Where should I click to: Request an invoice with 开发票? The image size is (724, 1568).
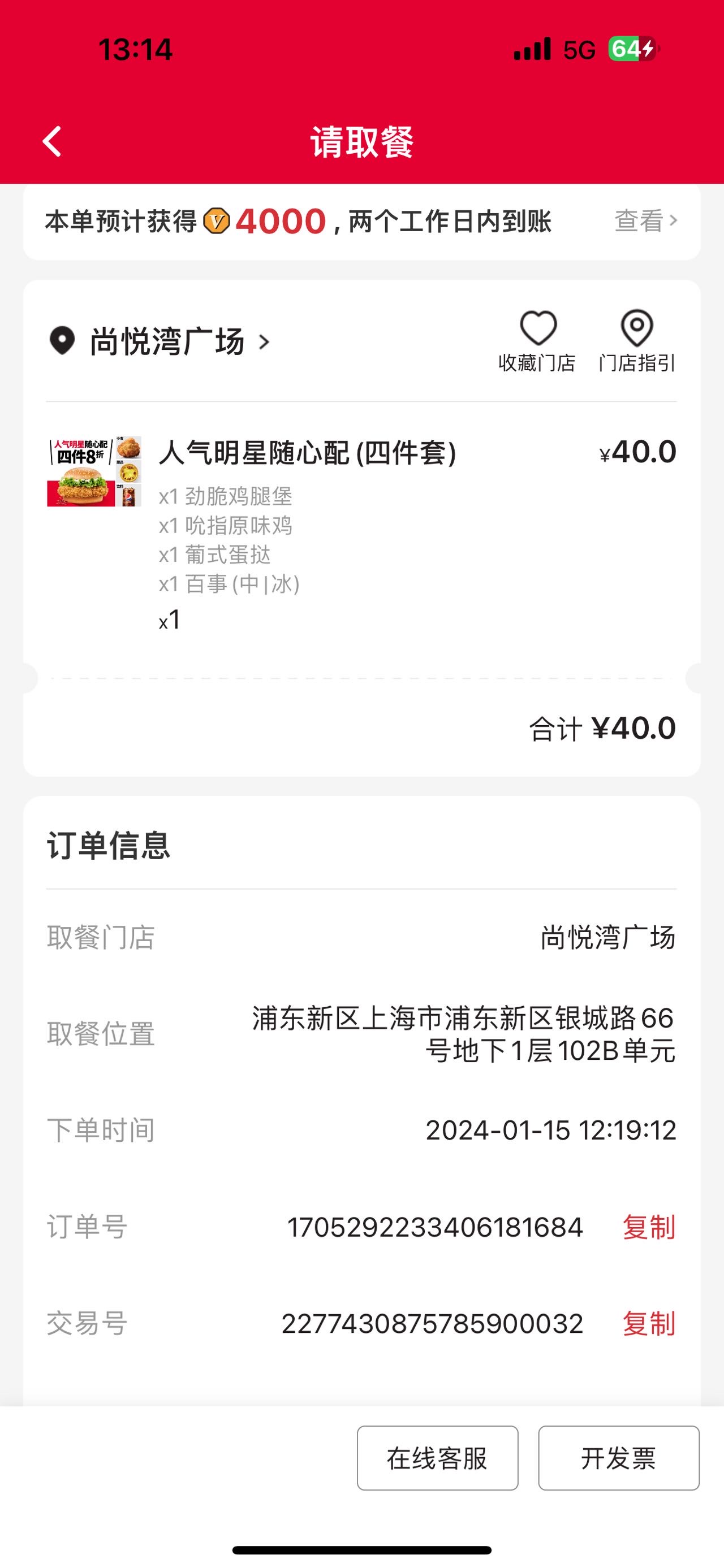619,1458
